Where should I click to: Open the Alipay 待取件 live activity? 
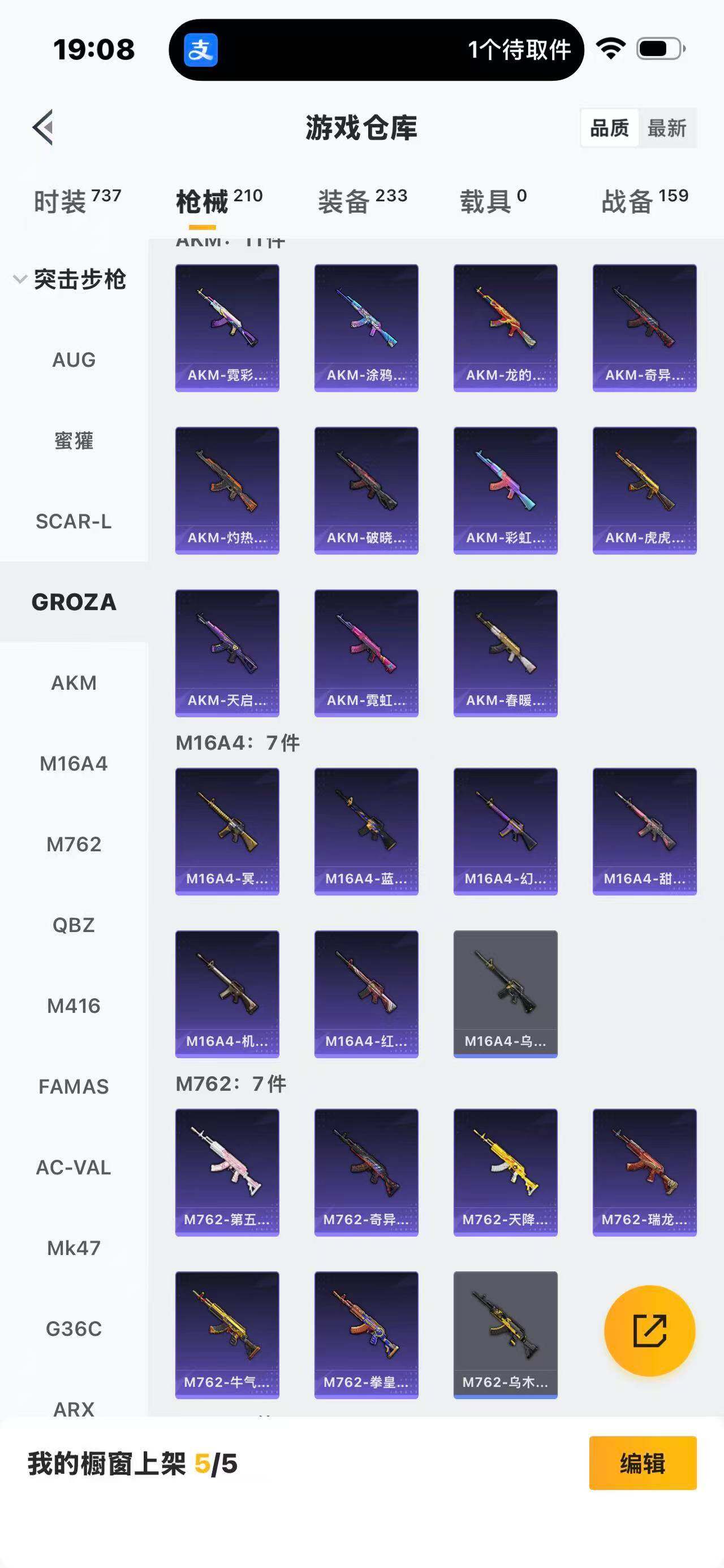tap(376, 50)
